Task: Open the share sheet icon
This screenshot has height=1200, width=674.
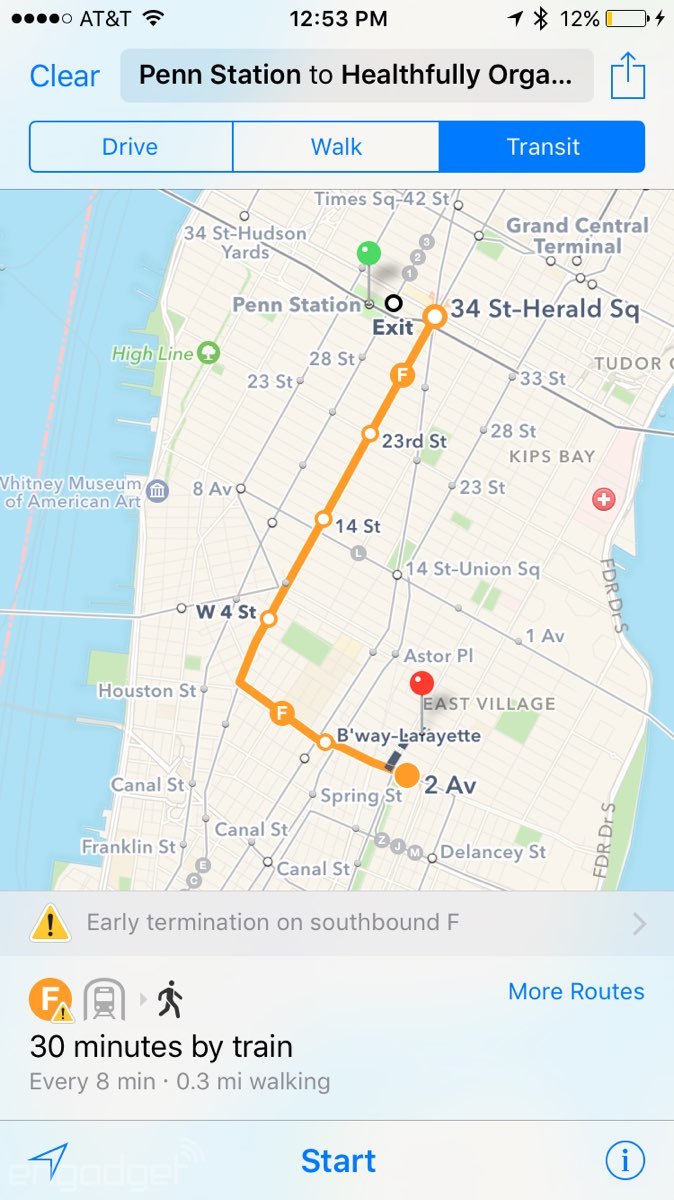Action: tap(627, 75)
